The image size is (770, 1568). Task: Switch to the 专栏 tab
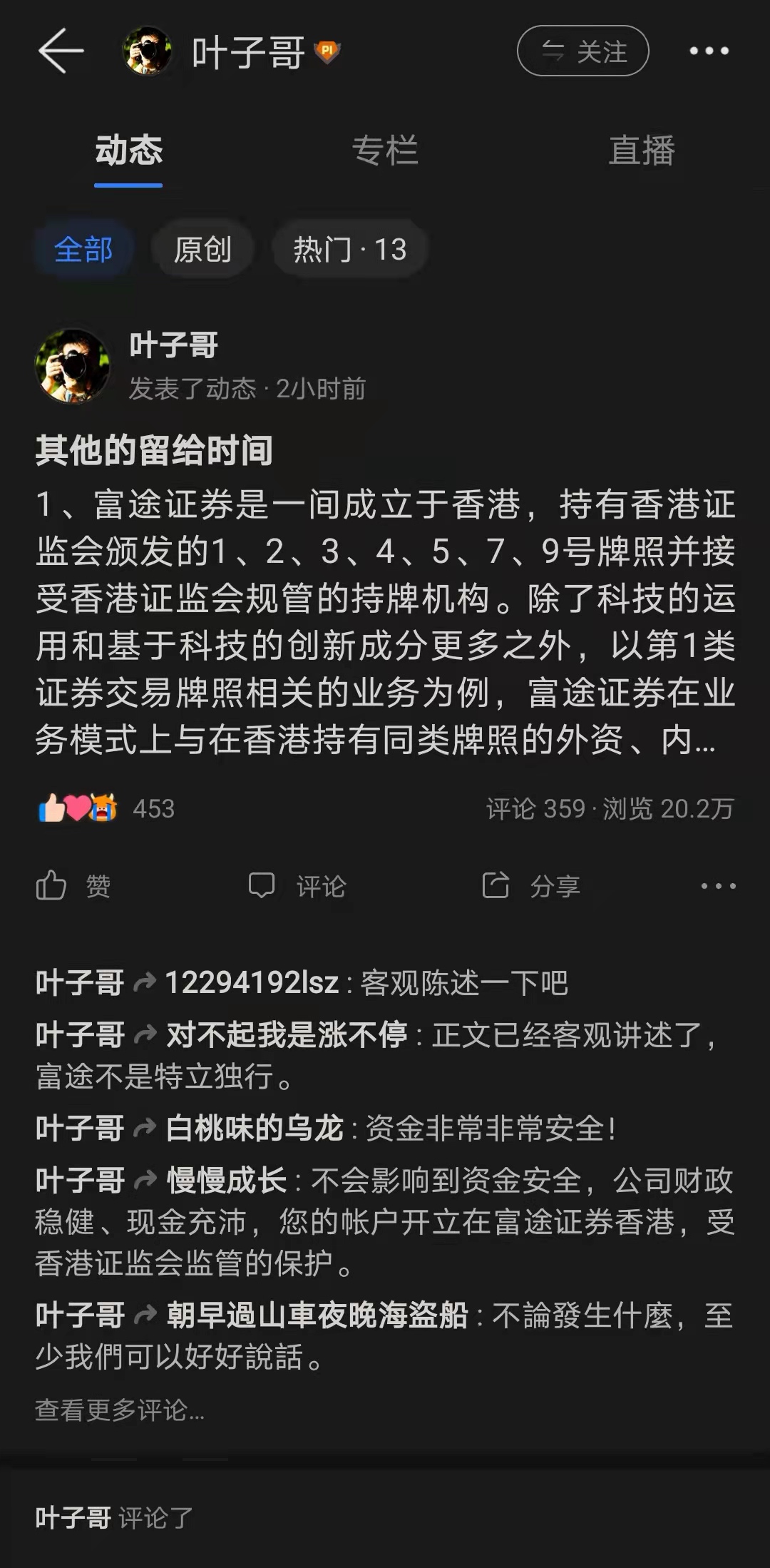(x=385, y=151)
